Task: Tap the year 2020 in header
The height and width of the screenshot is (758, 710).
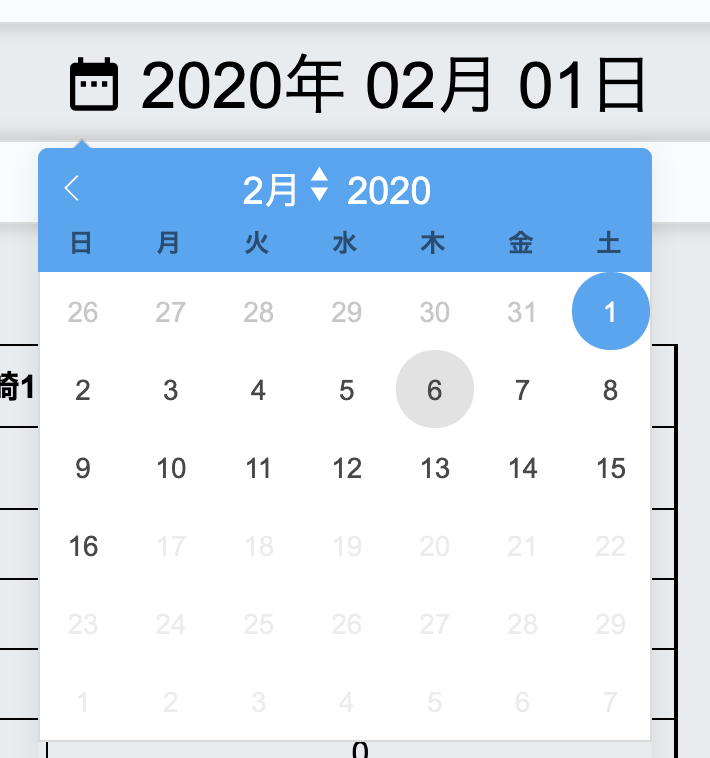Action: click(389, 190)
